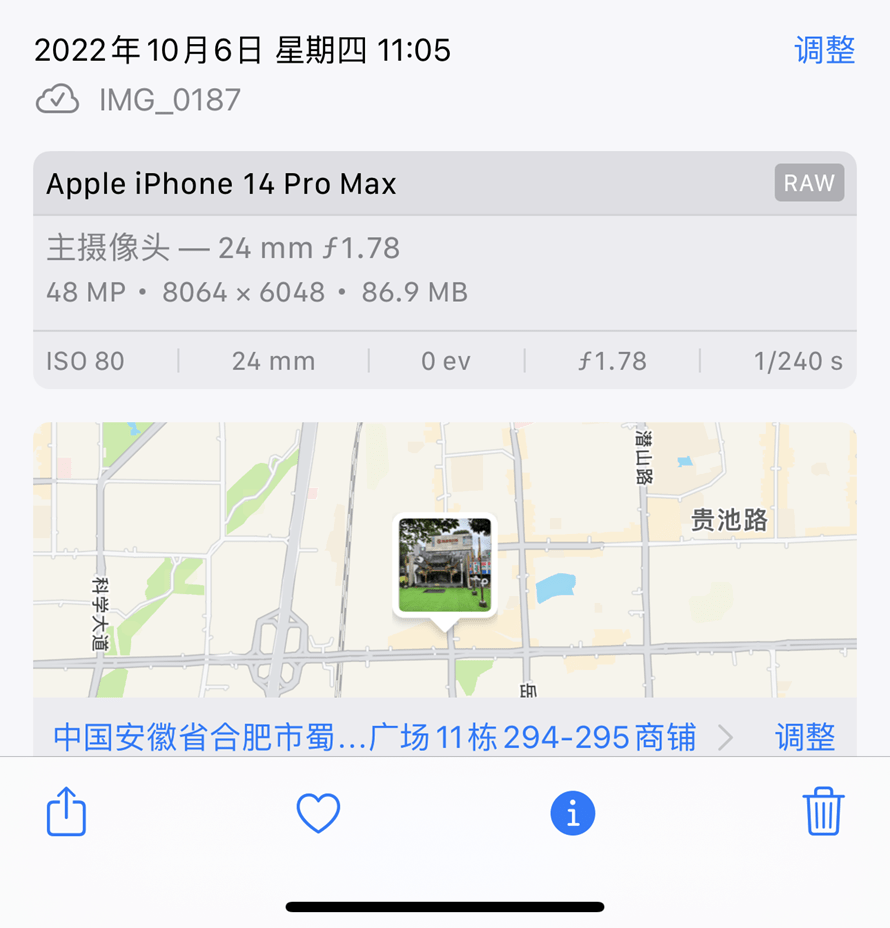Select the 24 mm focal length field

click(x=273, y=361)
